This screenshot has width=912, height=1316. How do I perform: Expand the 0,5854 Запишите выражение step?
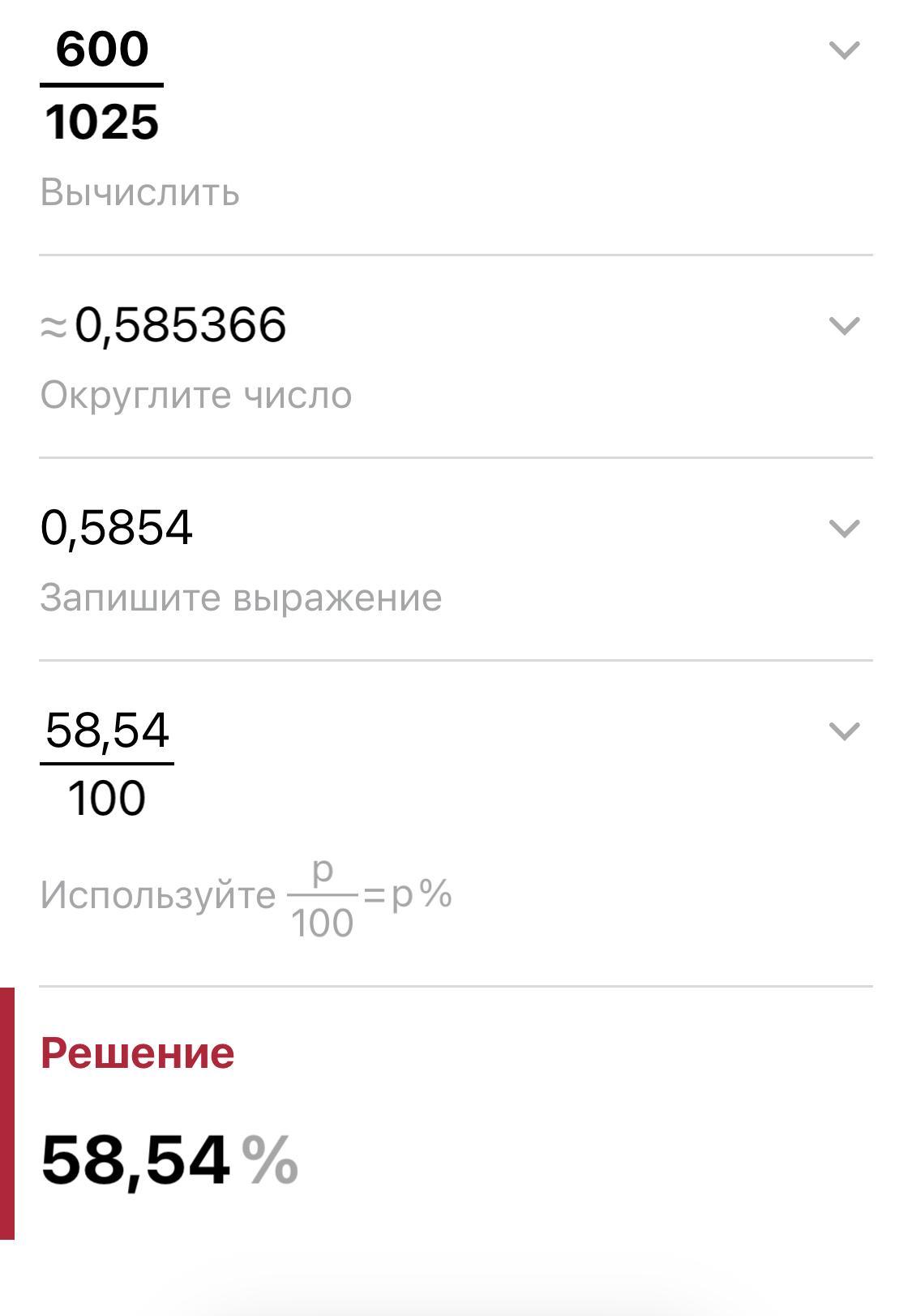tap(844, 529)
